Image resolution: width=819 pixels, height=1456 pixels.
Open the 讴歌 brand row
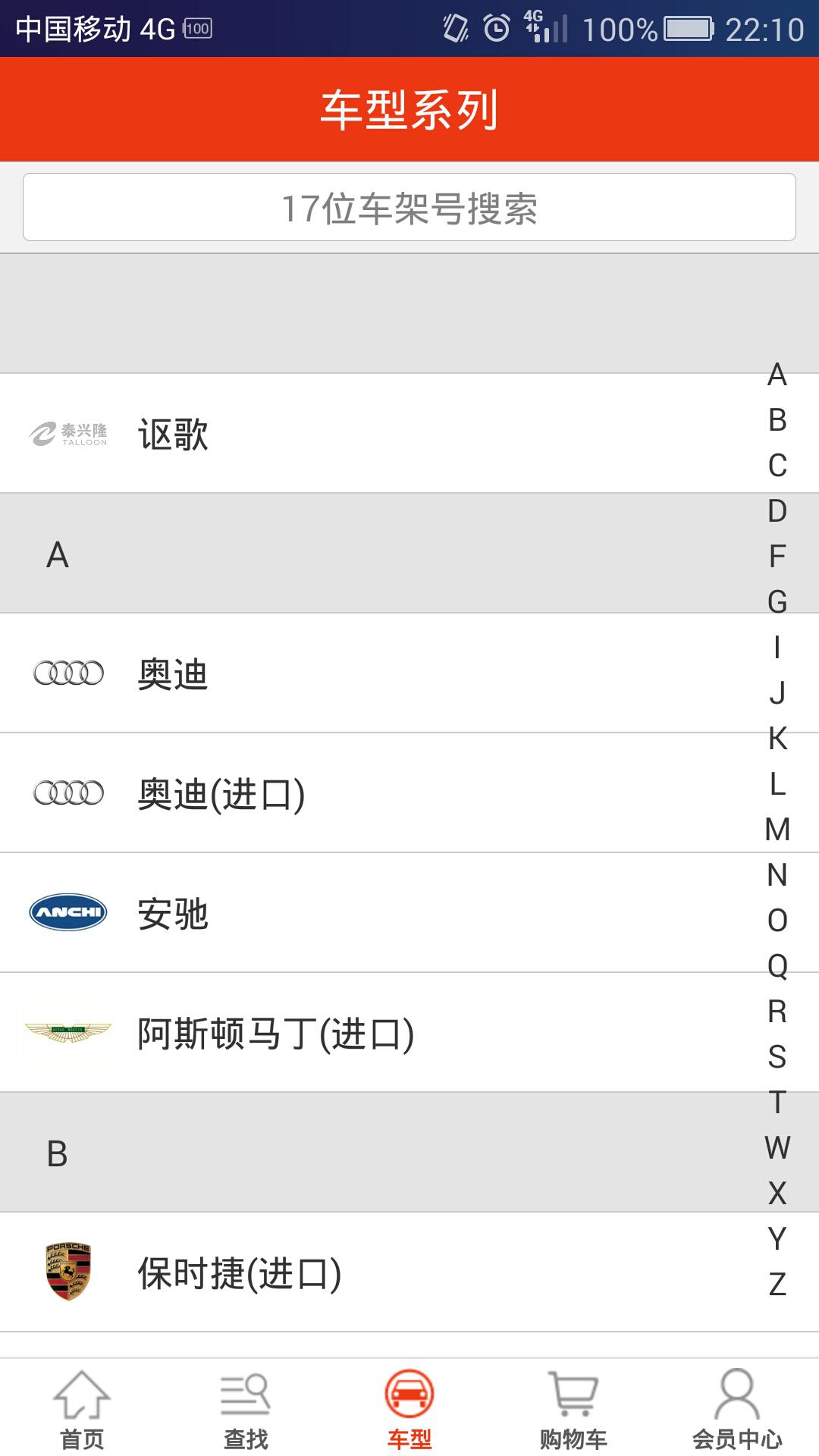[409, 433]
